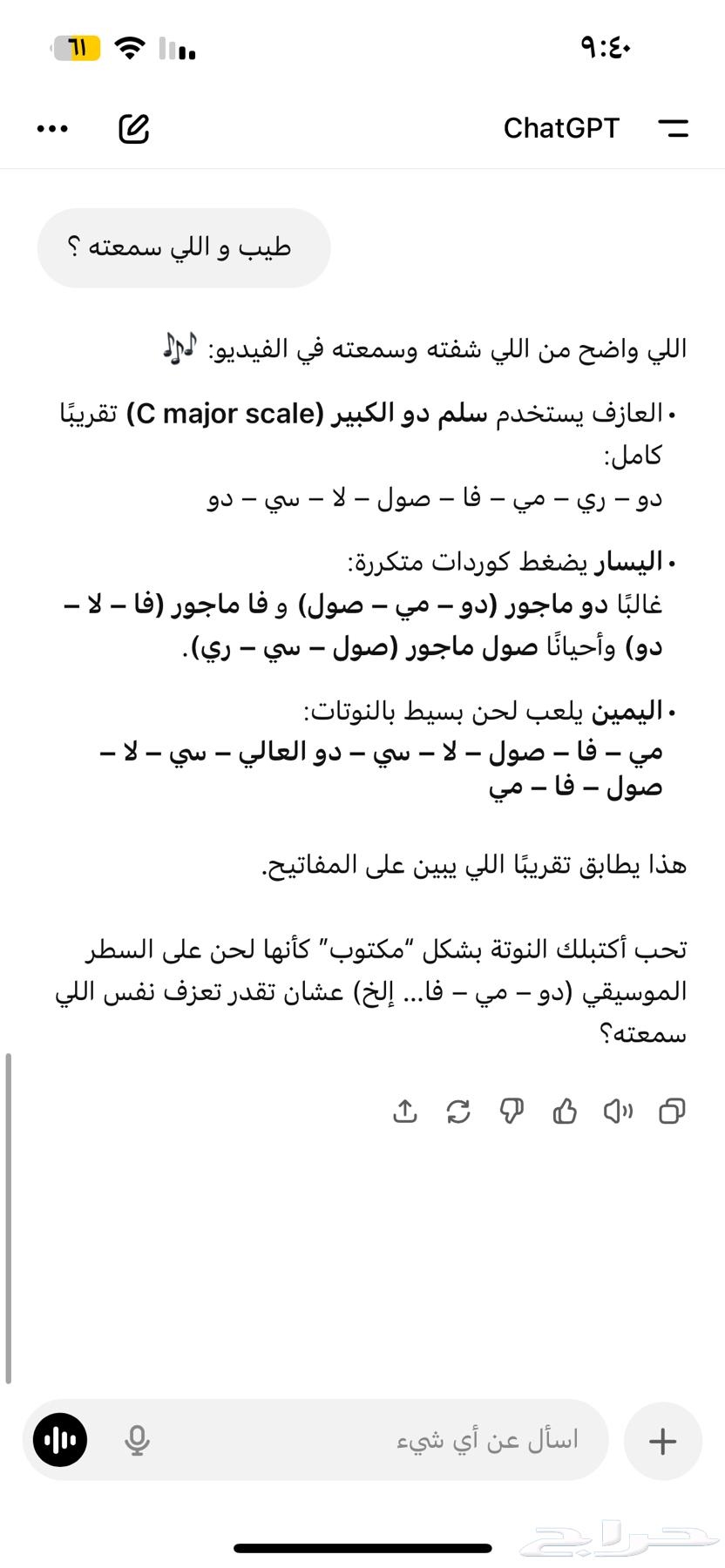The image size is (725, 1568).
Task: Open the conversation options ellipsis menu
Action: click(52, 128)
